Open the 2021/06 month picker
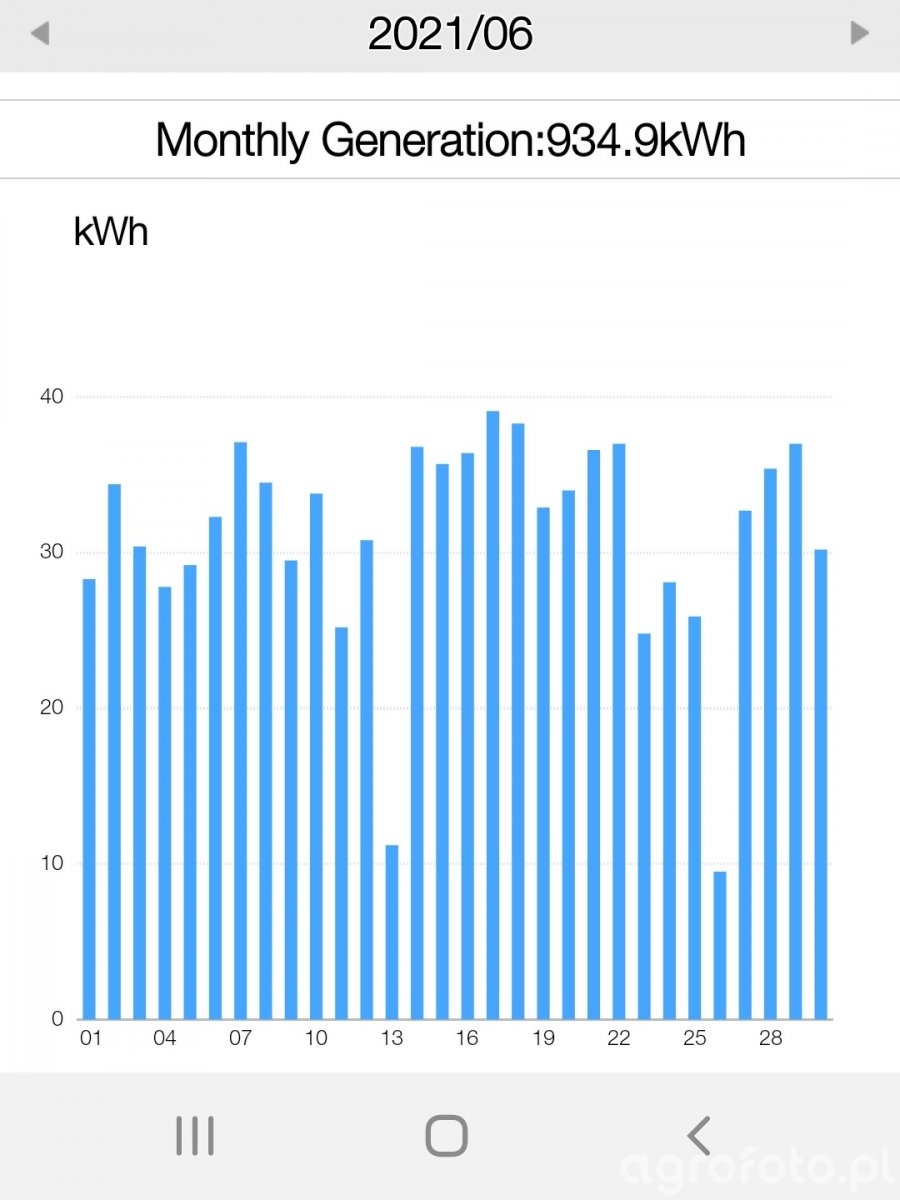Image resolution: width=900 pixels, height=1200 pixels. click(450, 35)
